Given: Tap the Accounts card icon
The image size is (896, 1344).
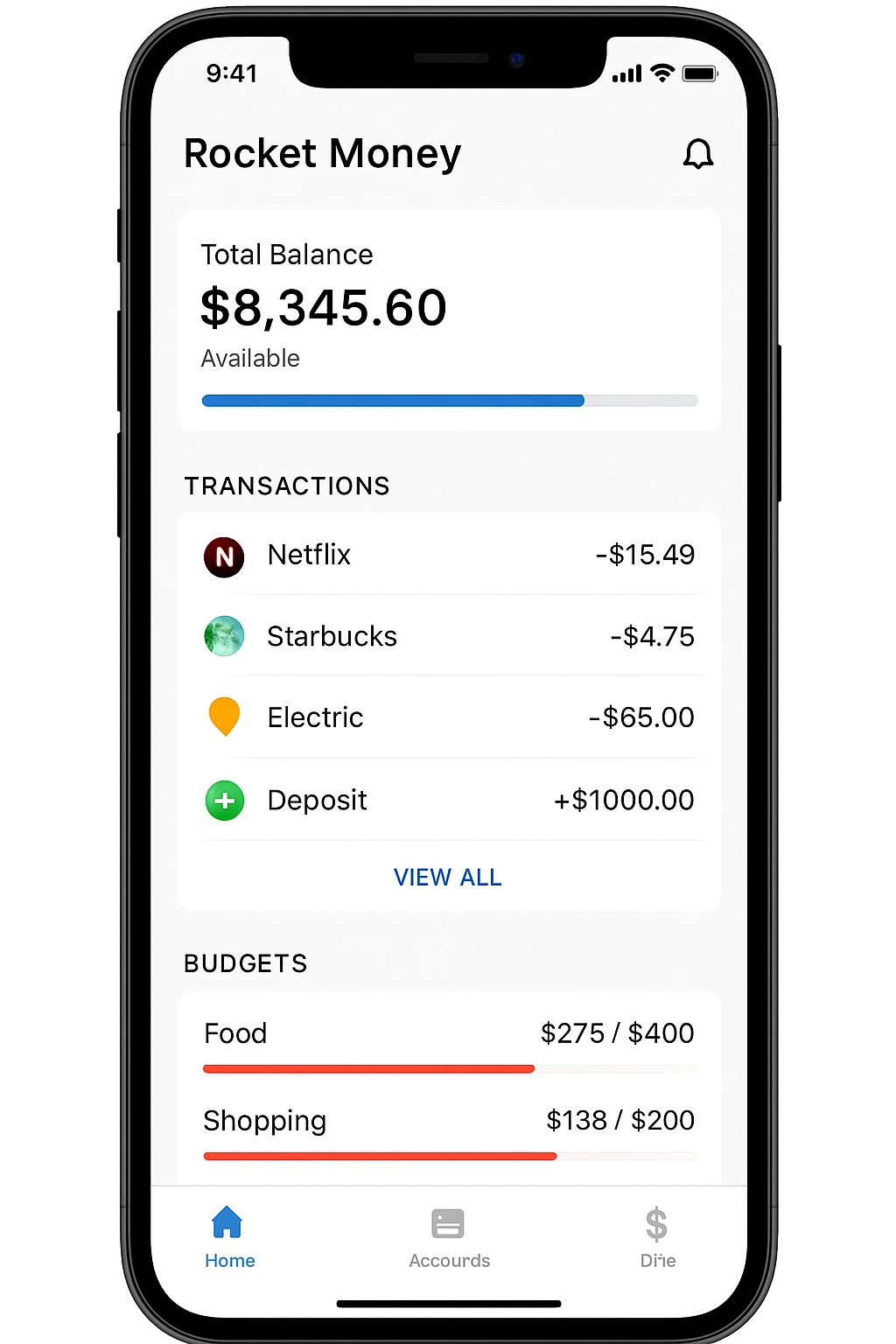Looking at the screenshot, I should [448, 1223].
